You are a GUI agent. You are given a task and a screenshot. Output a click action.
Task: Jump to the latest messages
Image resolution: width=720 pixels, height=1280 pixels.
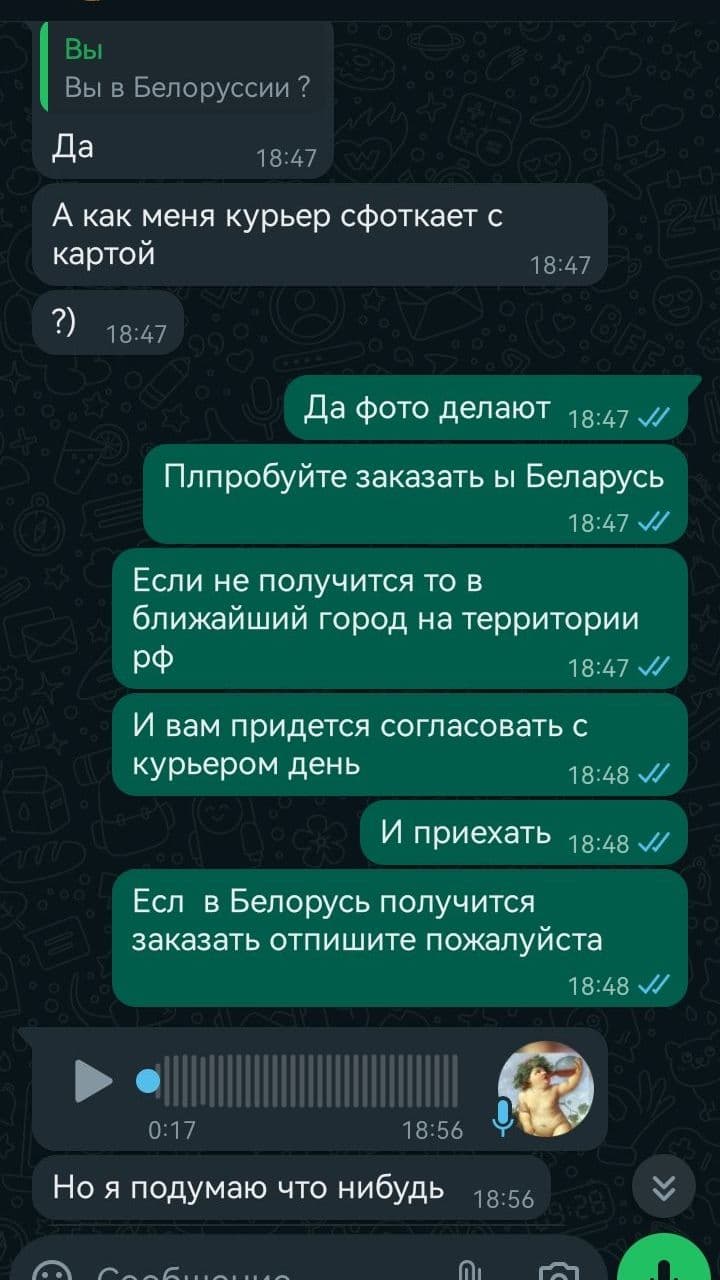664,1187
